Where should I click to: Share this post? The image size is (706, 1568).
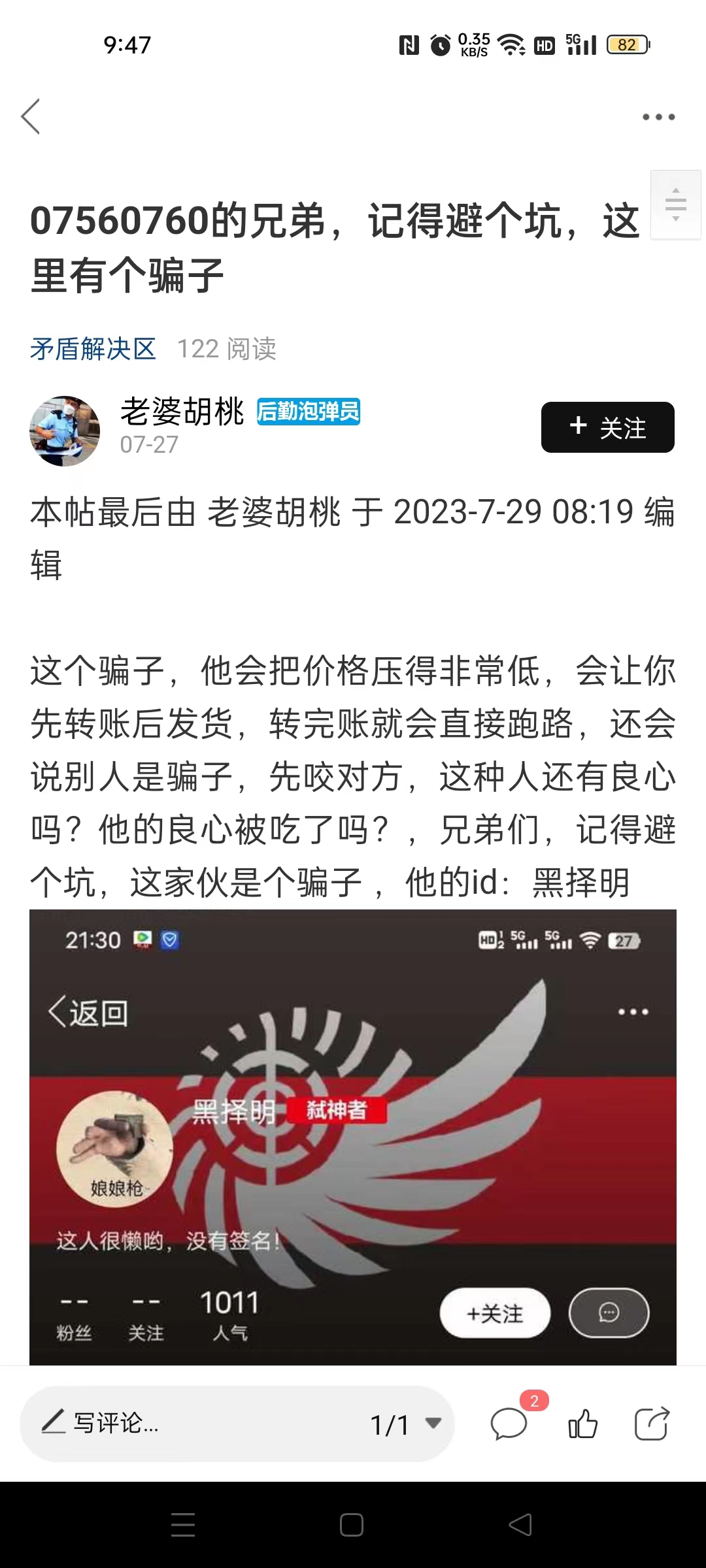point(652,1424)
